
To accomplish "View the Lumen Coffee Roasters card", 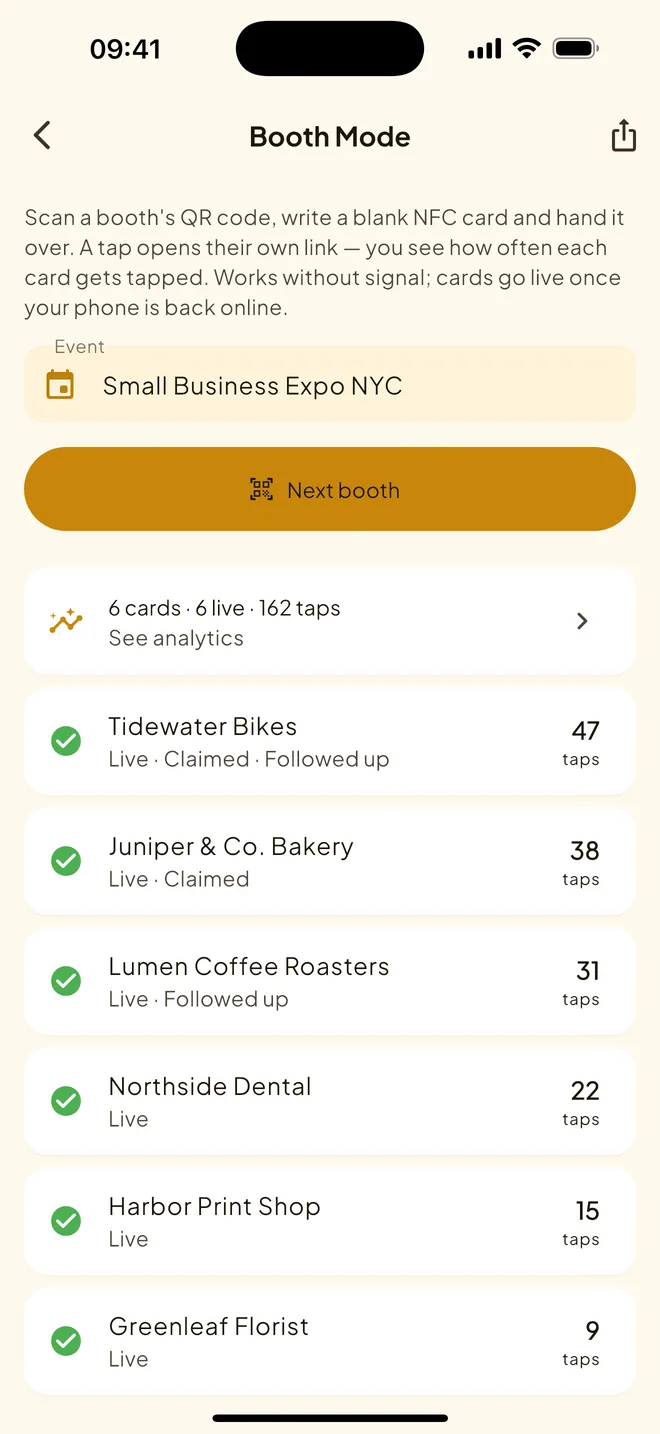I will [330, 981].
